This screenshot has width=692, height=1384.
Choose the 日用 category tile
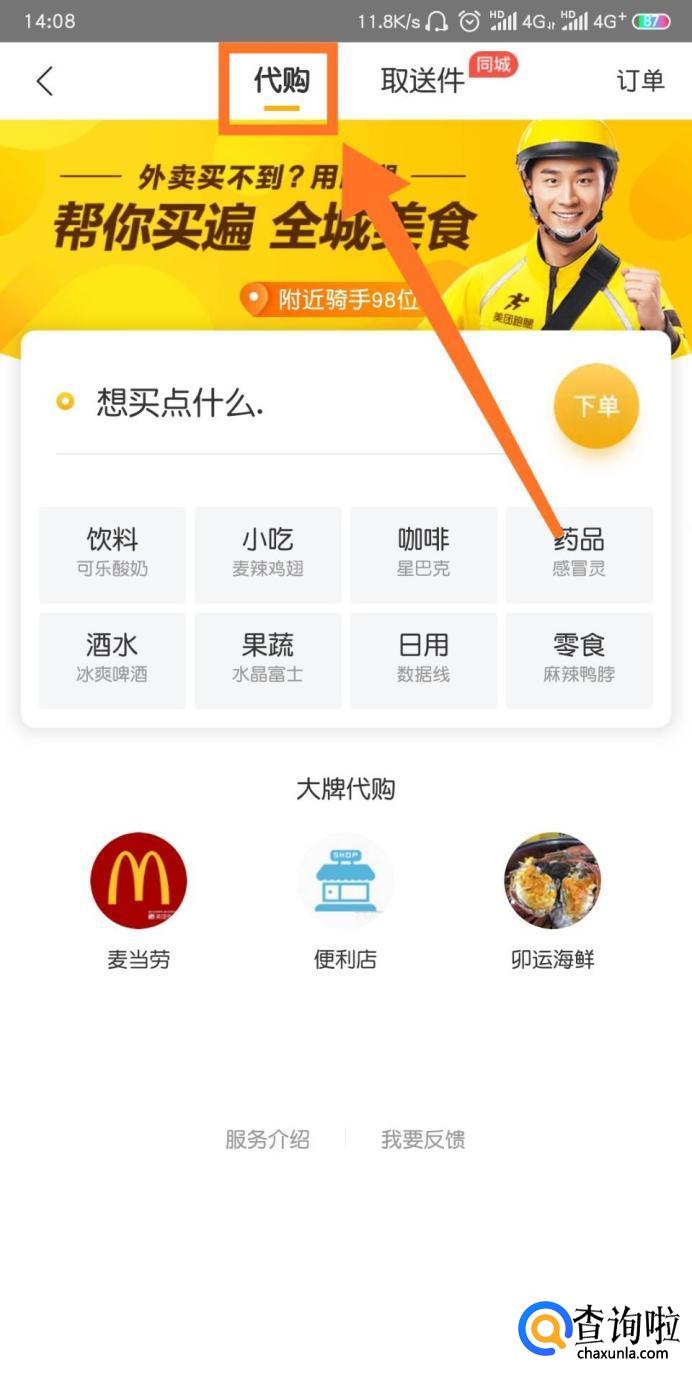tap(424, 660)
